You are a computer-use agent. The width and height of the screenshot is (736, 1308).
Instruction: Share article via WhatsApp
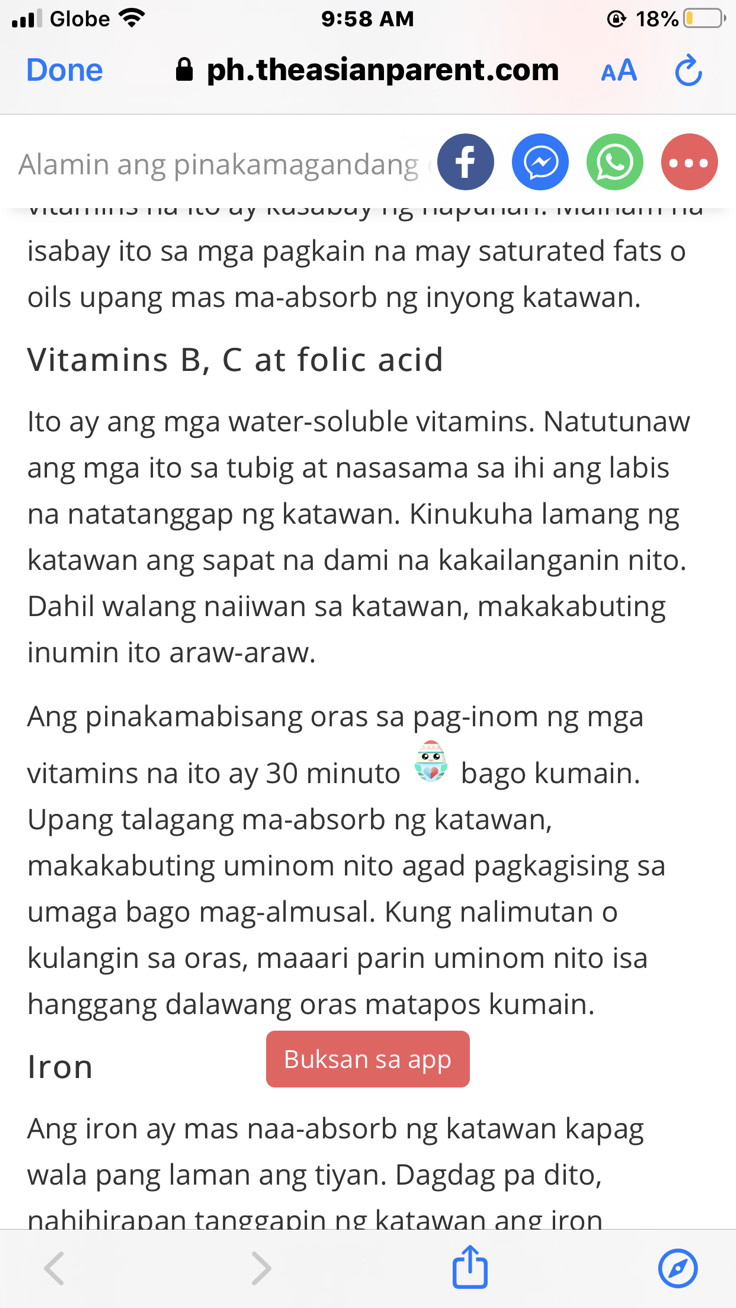(x=615, y=162)
